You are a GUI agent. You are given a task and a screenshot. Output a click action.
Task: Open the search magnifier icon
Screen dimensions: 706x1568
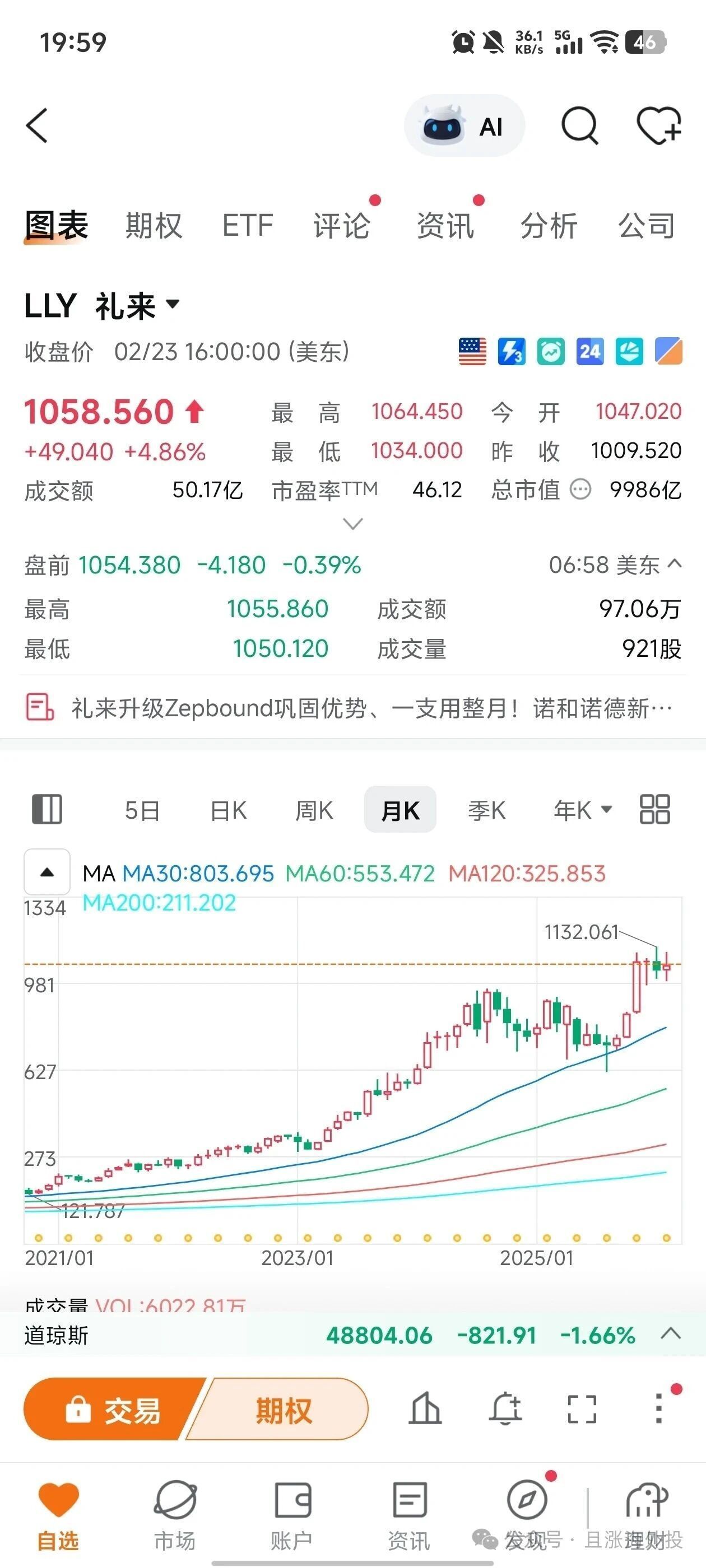(x=579, y=126)
